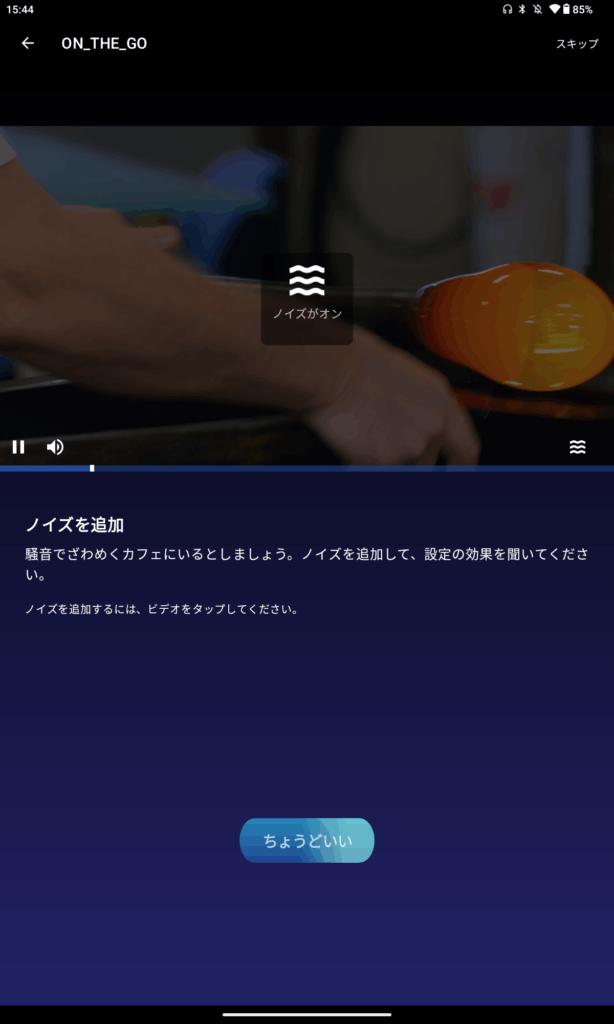This screenshot has width=614, height=1024.
Task: Skip this step with スキップ
Action: pos(577,44)
